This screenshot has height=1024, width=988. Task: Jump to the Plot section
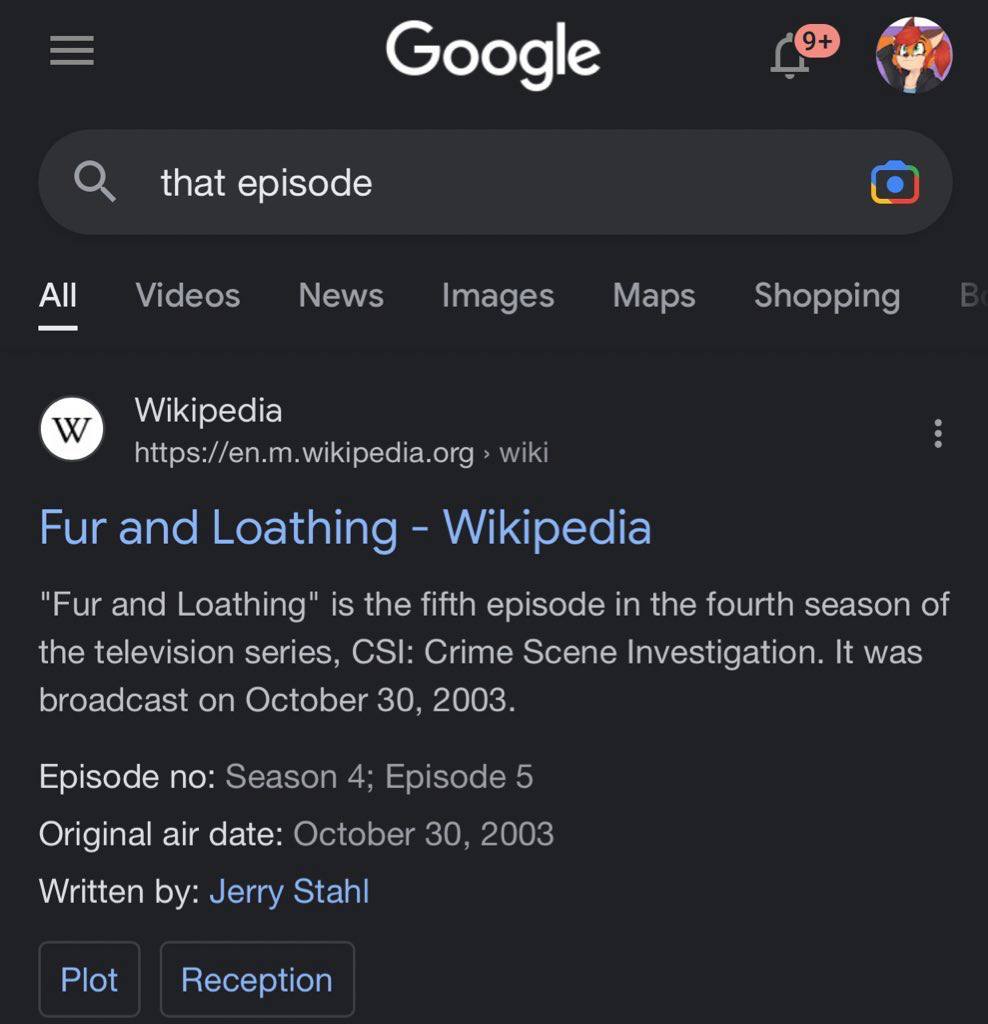click(x=89, y=979)
